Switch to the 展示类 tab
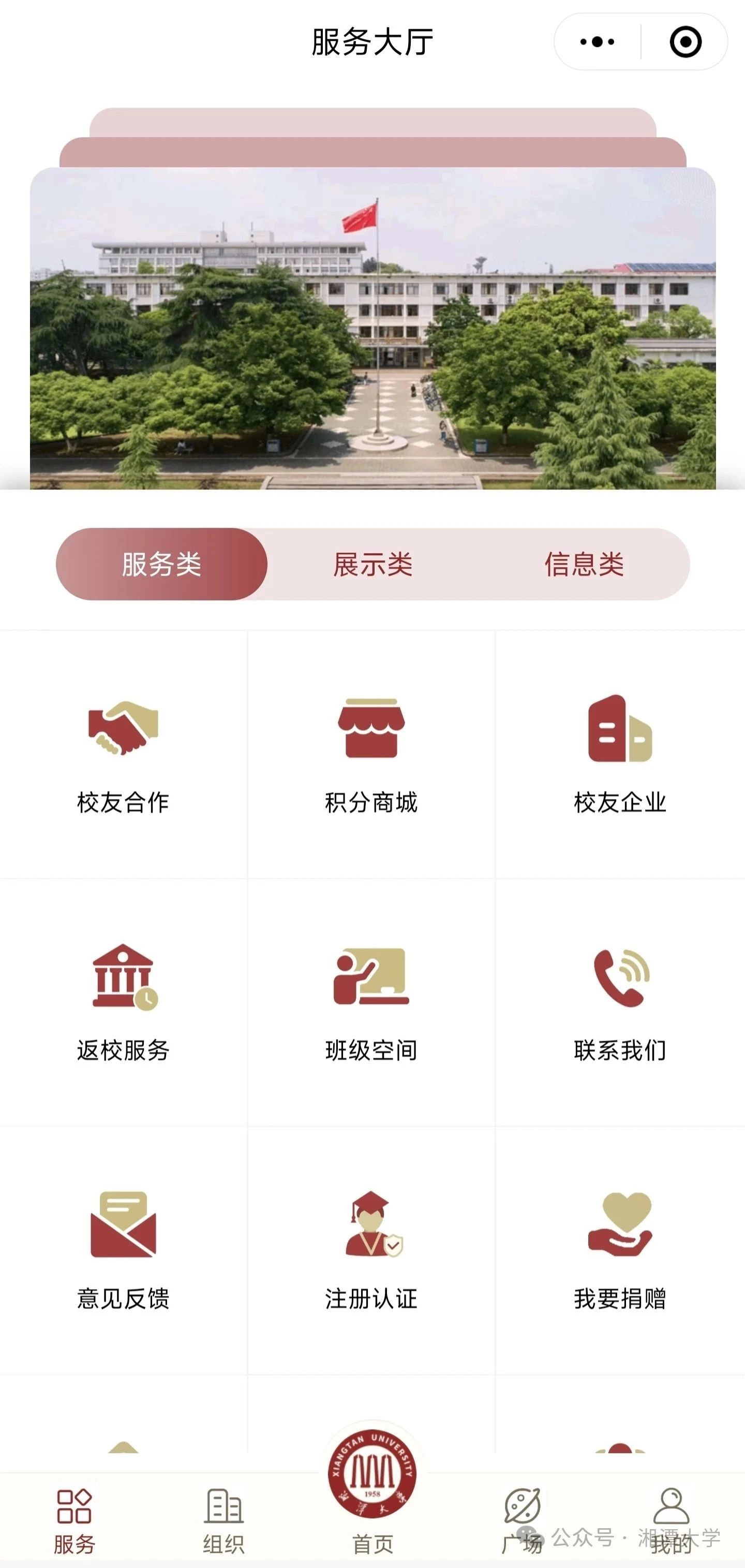Image resolution: width=745 pixels, height=1568 pixels. tap(373, 564)
